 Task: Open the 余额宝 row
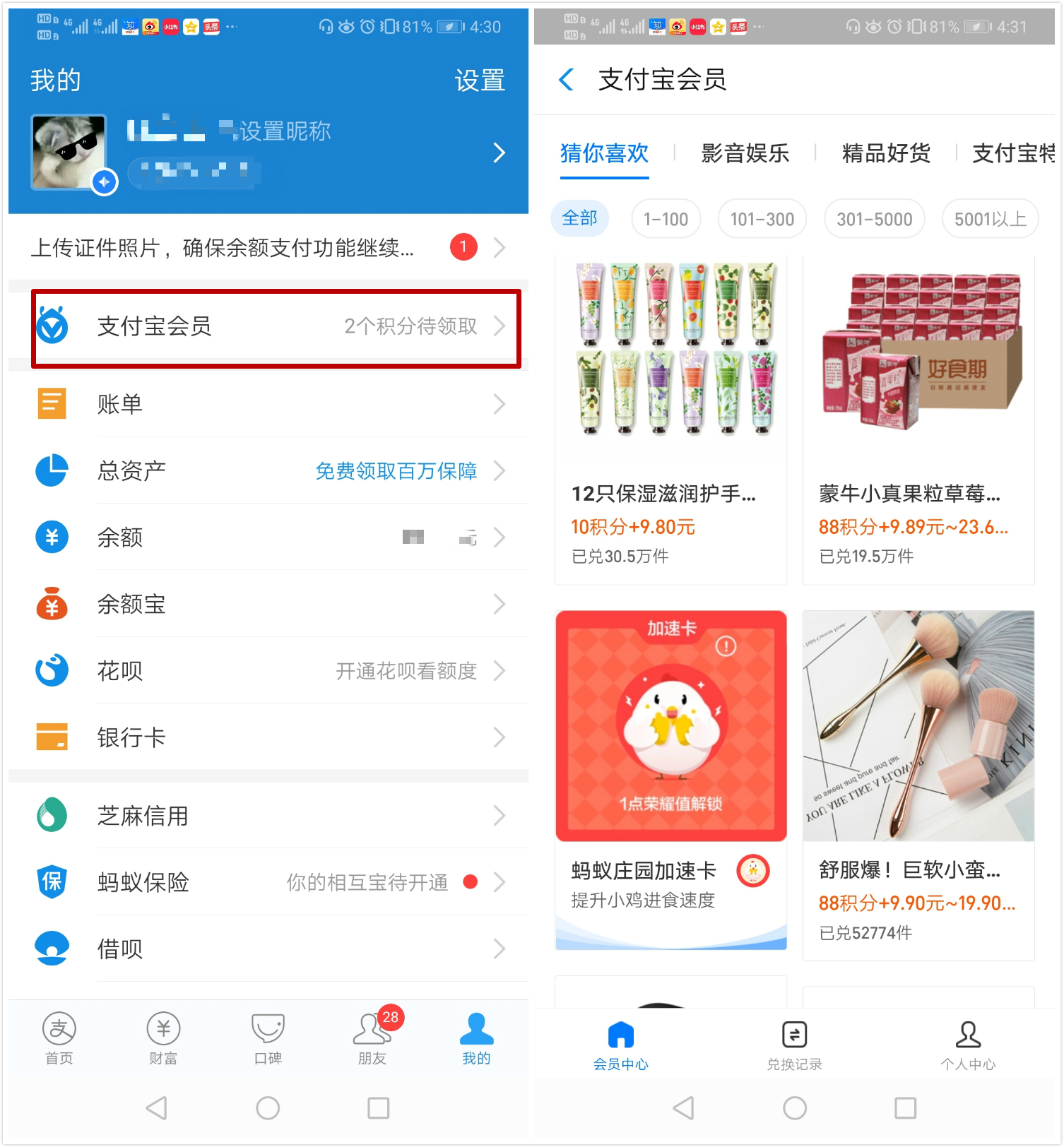coord(268,605)
